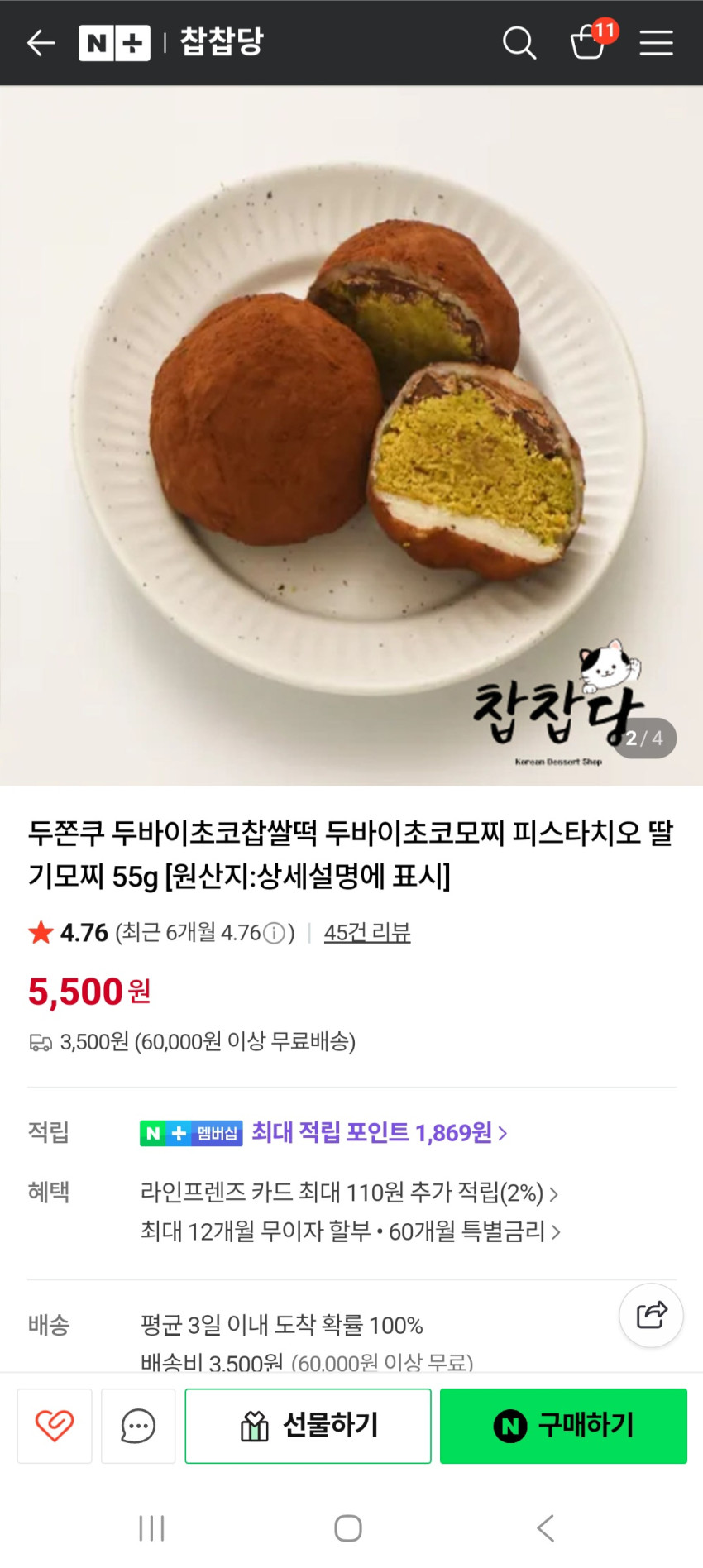The image size is (703, 1568).
Task: Go back with the top arrow
Action: [41, 42]
